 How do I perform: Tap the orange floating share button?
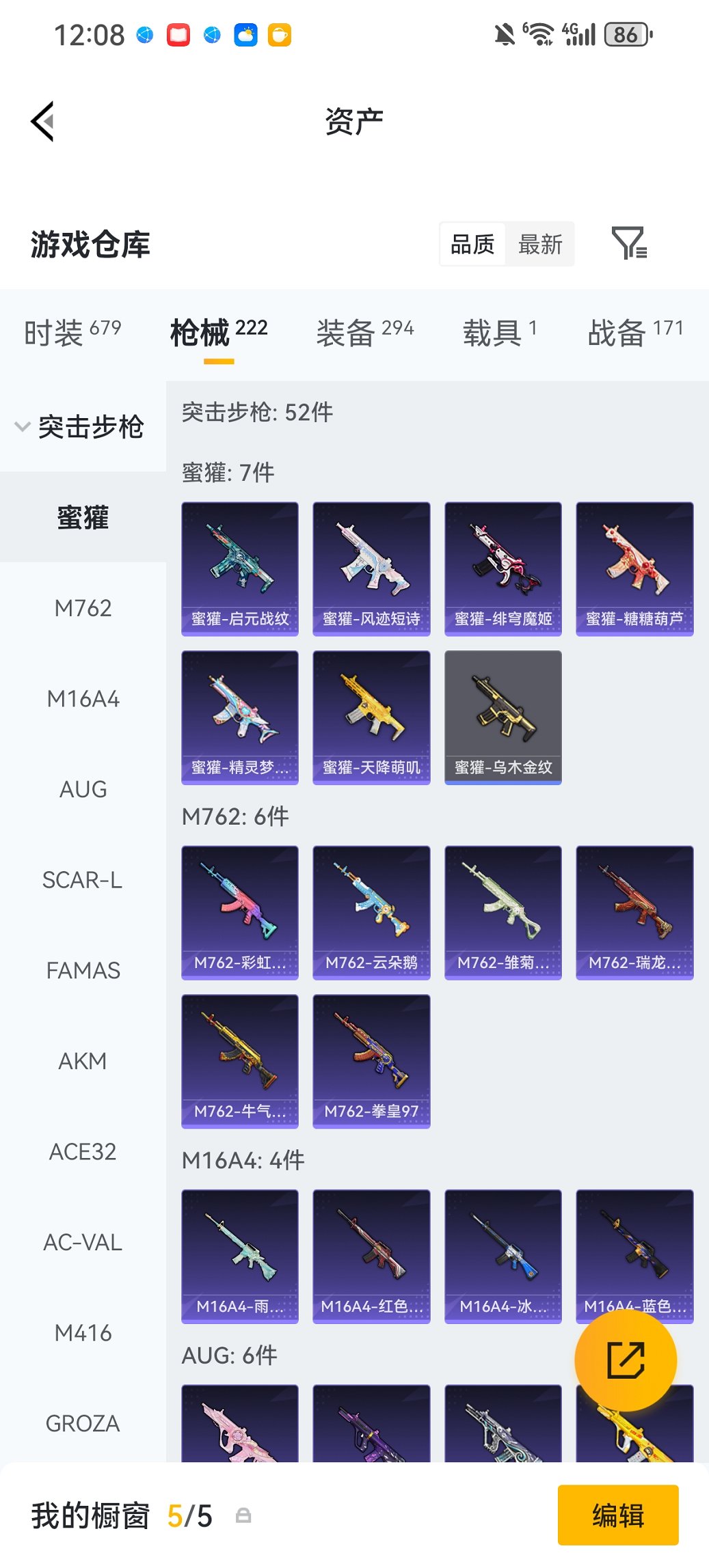(626, 1360)
